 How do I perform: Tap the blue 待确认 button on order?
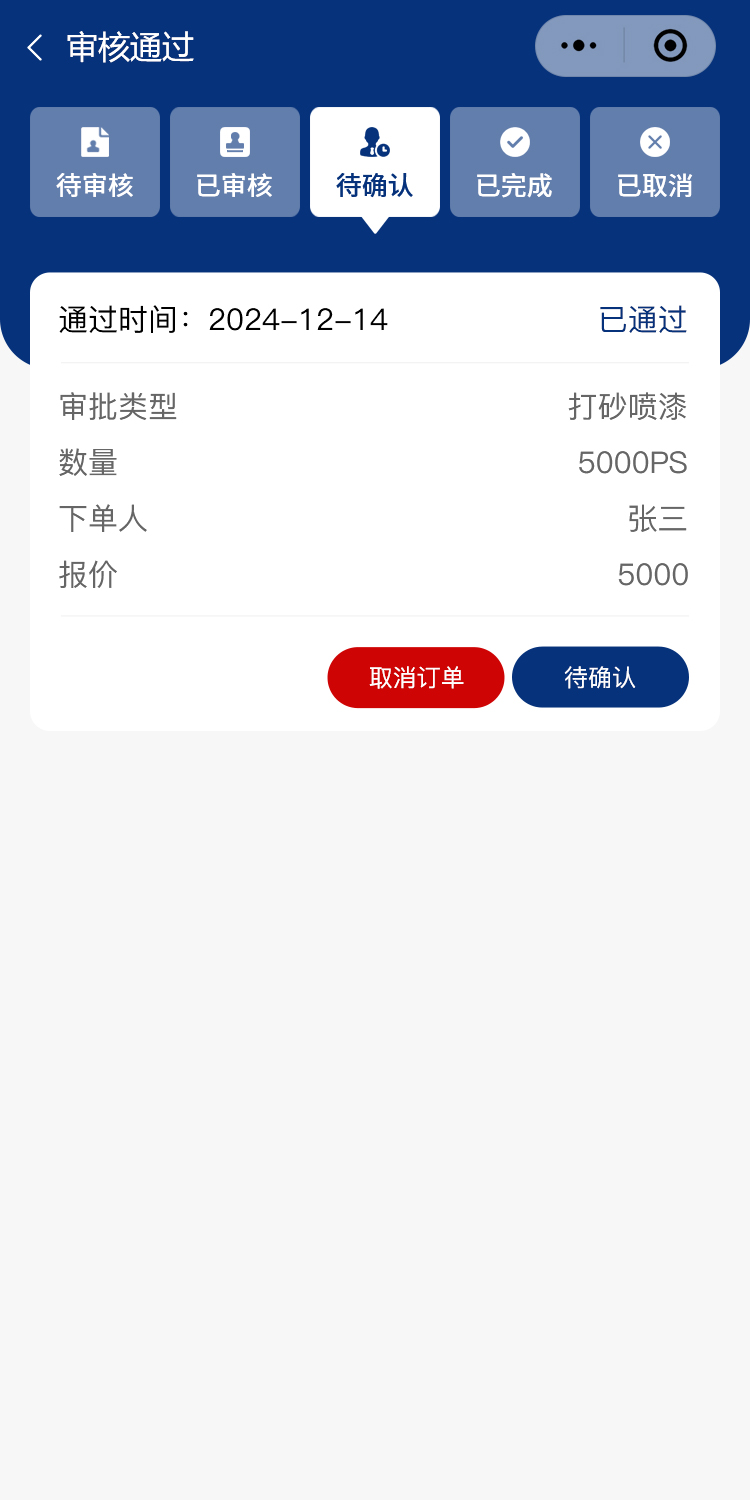[x=600, y=677]
